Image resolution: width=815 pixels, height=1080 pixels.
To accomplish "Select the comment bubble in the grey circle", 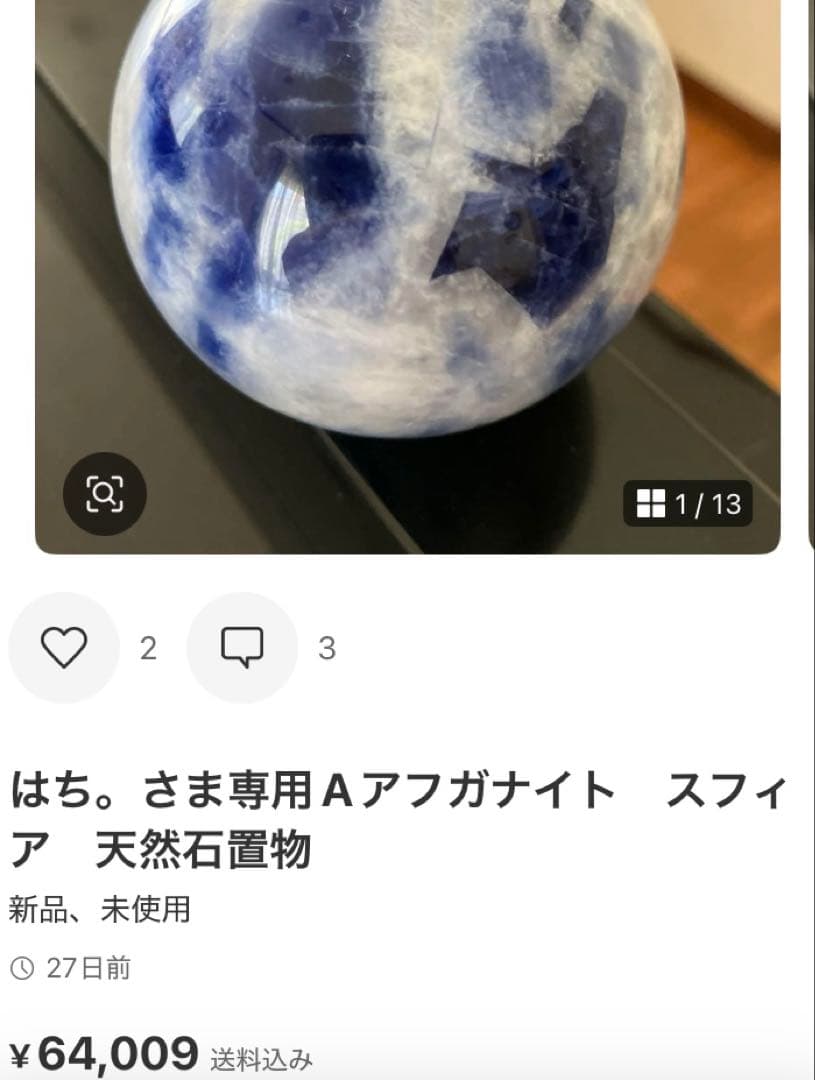I will [241, 647].
